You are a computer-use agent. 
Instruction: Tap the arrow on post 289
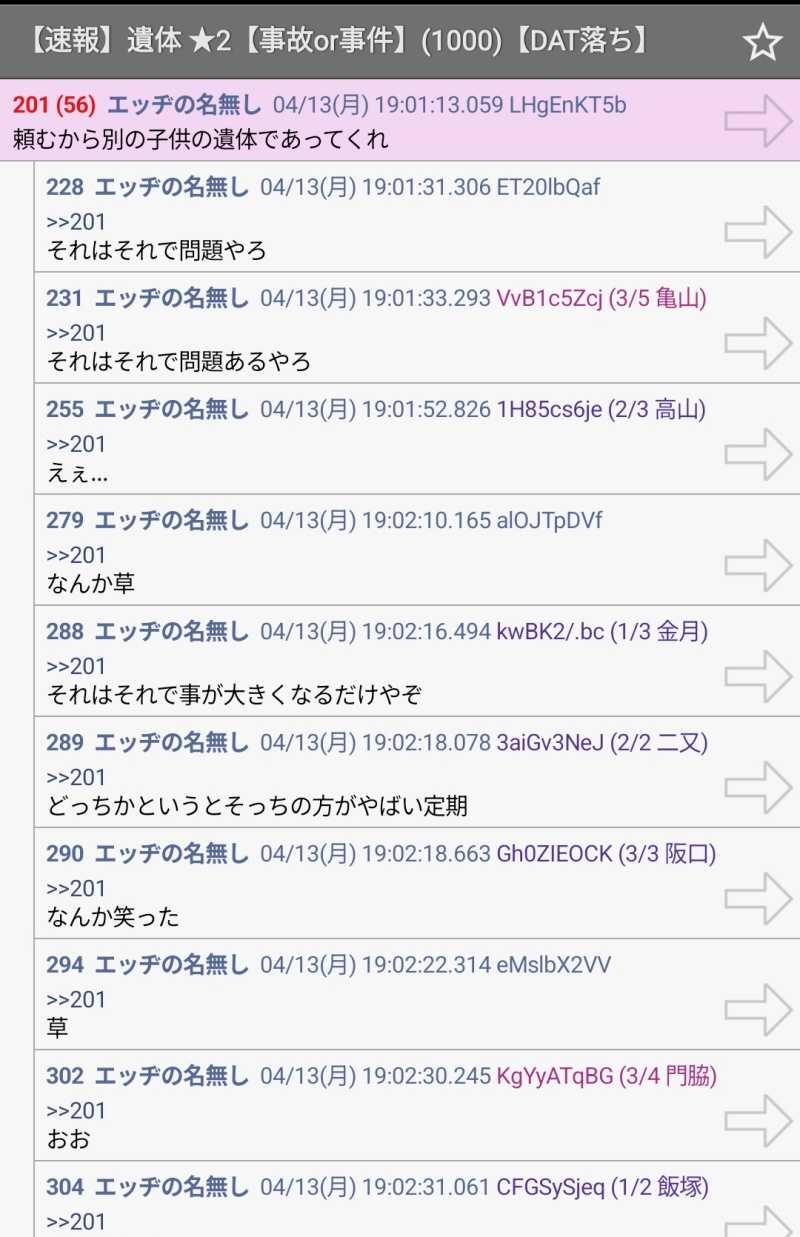coord(758,786)
